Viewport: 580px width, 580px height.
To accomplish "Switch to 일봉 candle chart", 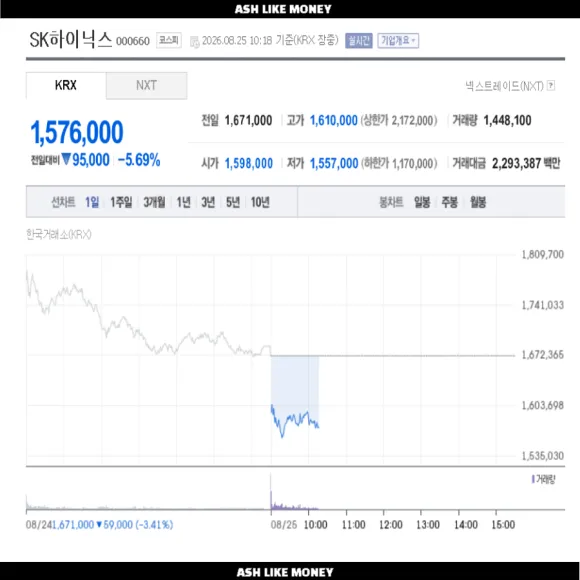I will point(422,202).
